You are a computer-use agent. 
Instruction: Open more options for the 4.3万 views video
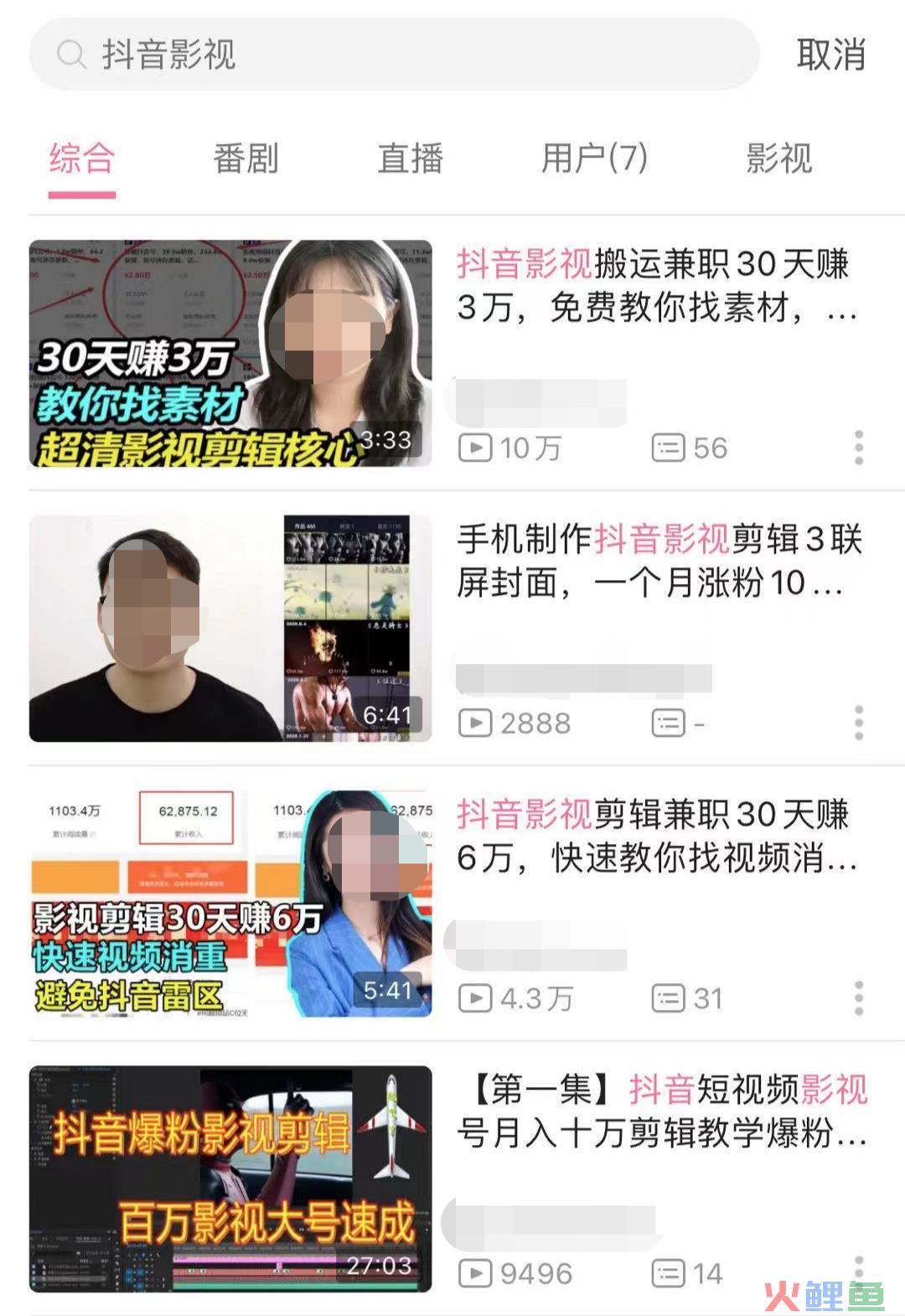point(858,997)
